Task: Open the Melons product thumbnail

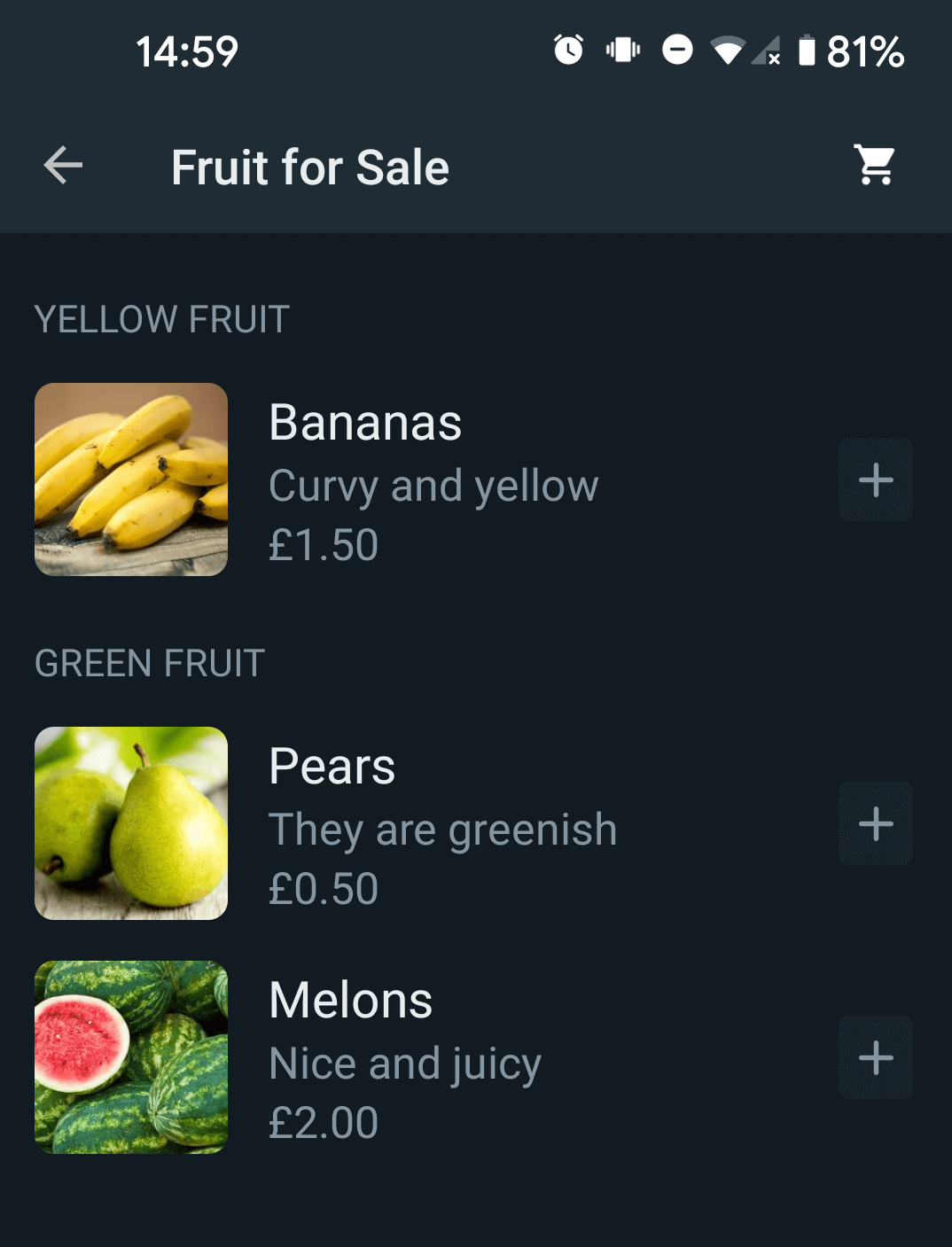Action: (x=131, y=1056)
